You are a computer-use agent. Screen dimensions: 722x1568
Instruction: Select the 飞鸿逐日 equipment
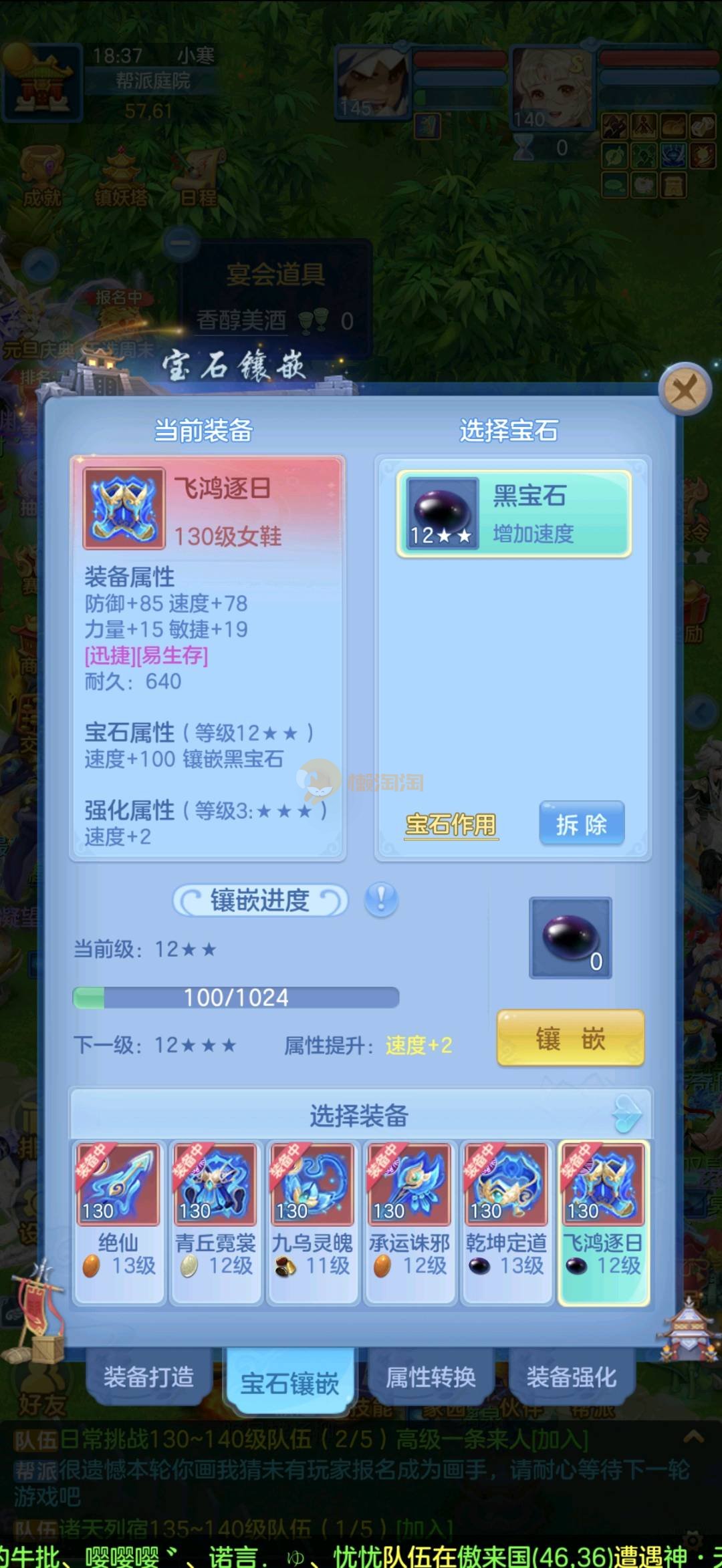[603, 1221]
